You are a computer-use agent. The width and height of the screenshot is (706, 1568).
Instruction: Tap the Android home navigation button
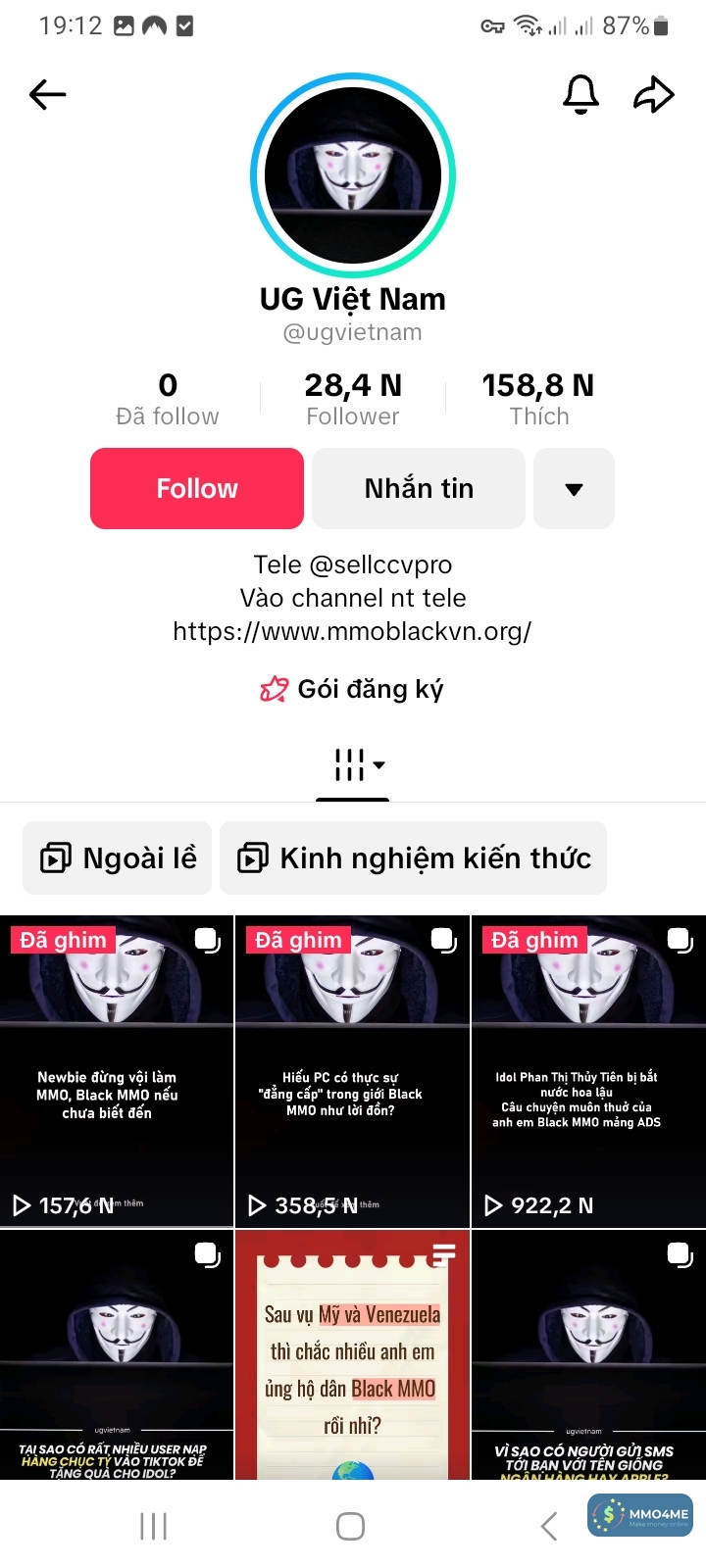tap(350, 1526)
